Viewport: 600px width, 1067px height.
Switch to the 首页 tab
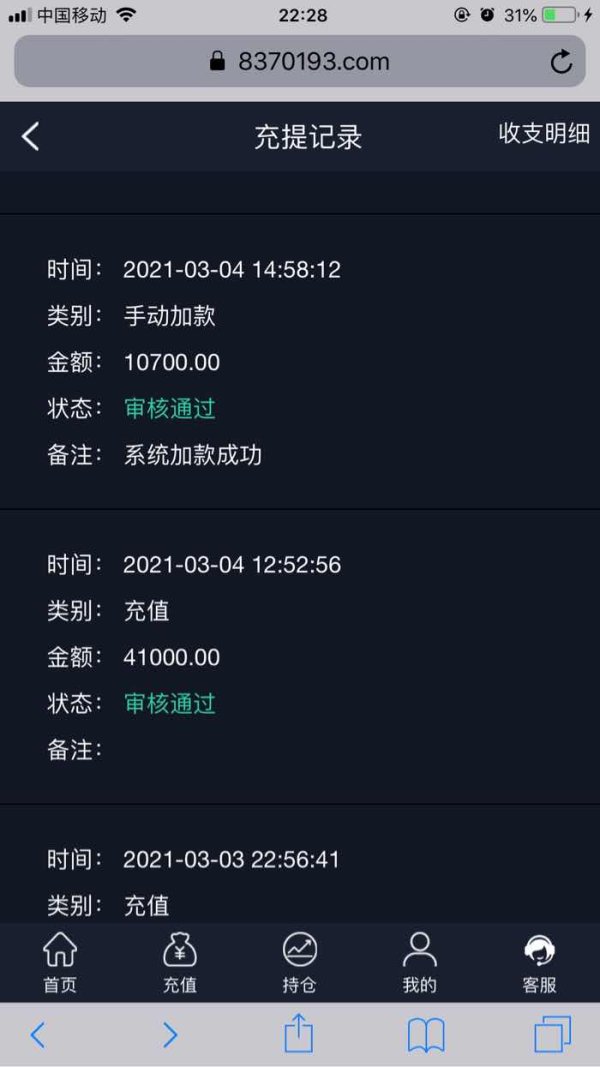point(60,962)
